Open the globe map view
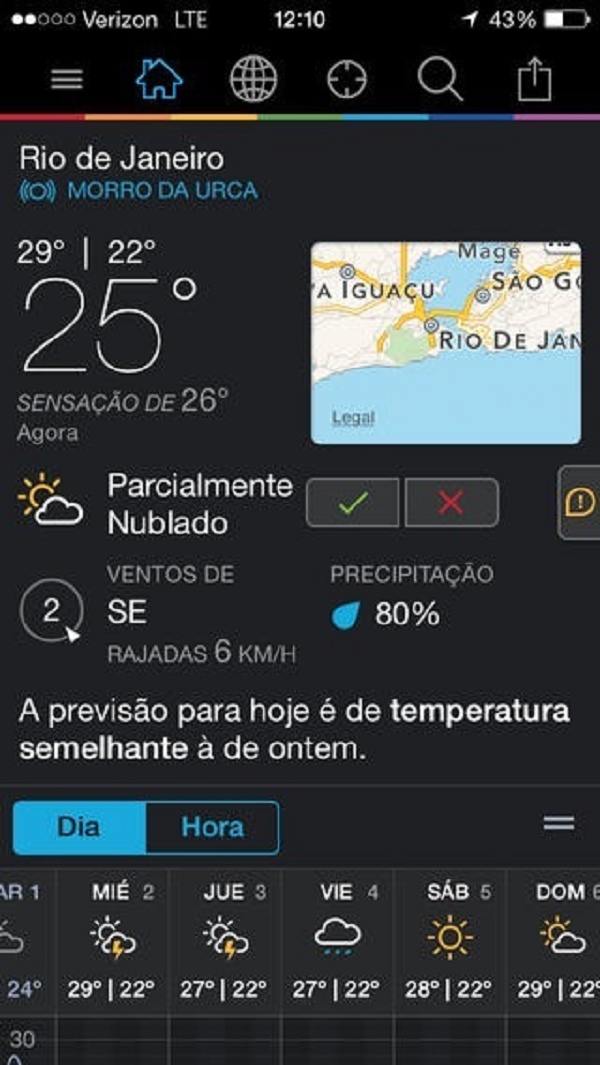 254,79
